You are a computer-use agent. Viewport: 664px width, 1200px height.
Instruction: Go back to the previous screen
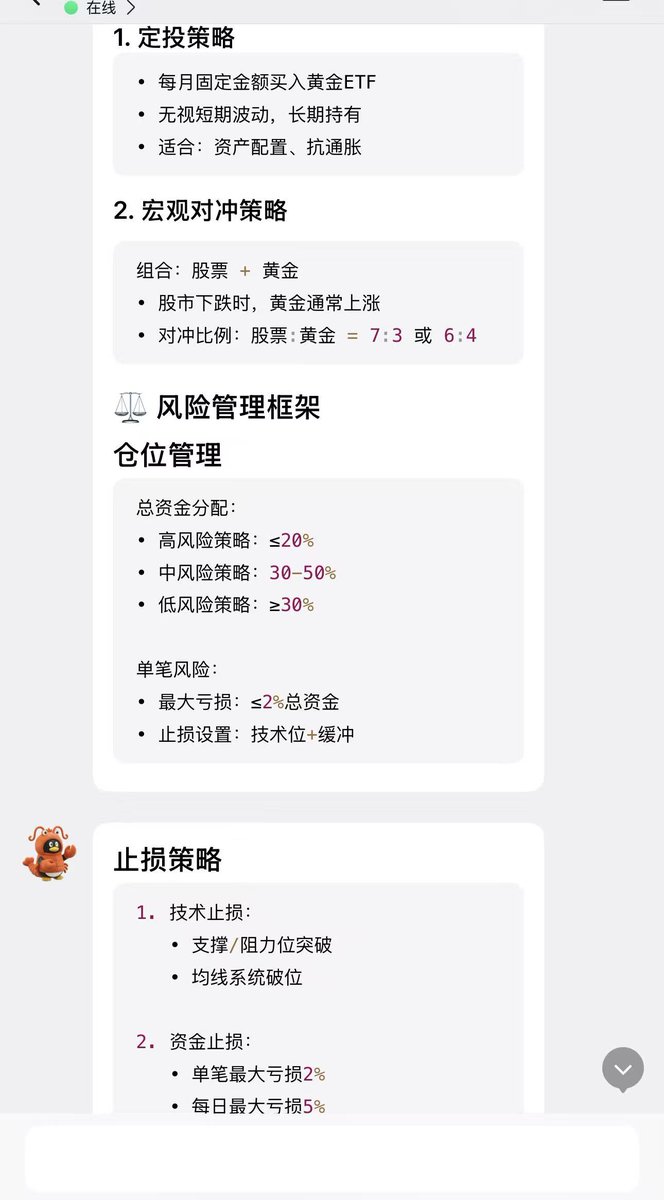[x=36, y=4]
